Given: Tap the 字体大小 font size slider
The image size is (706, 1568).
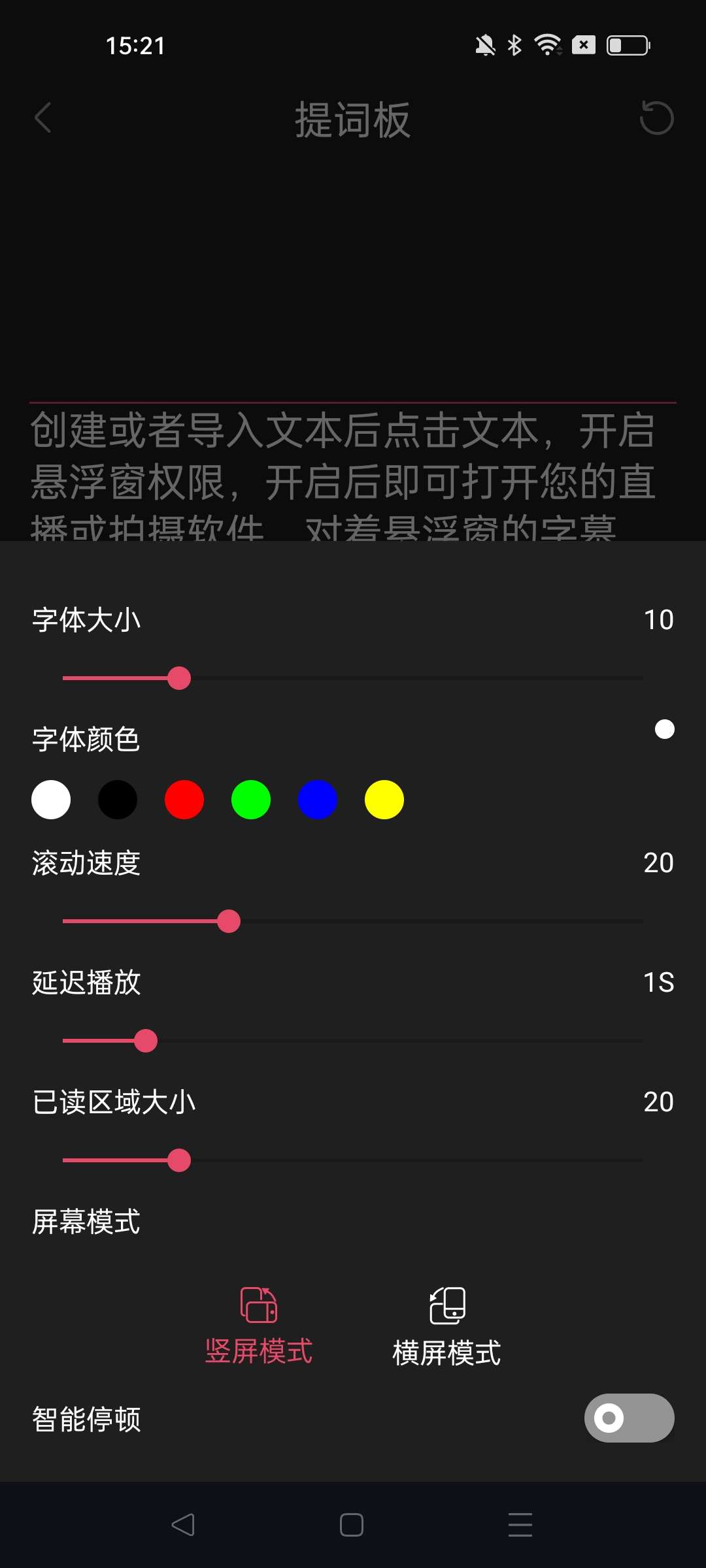Looking at the screenshot, I should tap(353, 678).
